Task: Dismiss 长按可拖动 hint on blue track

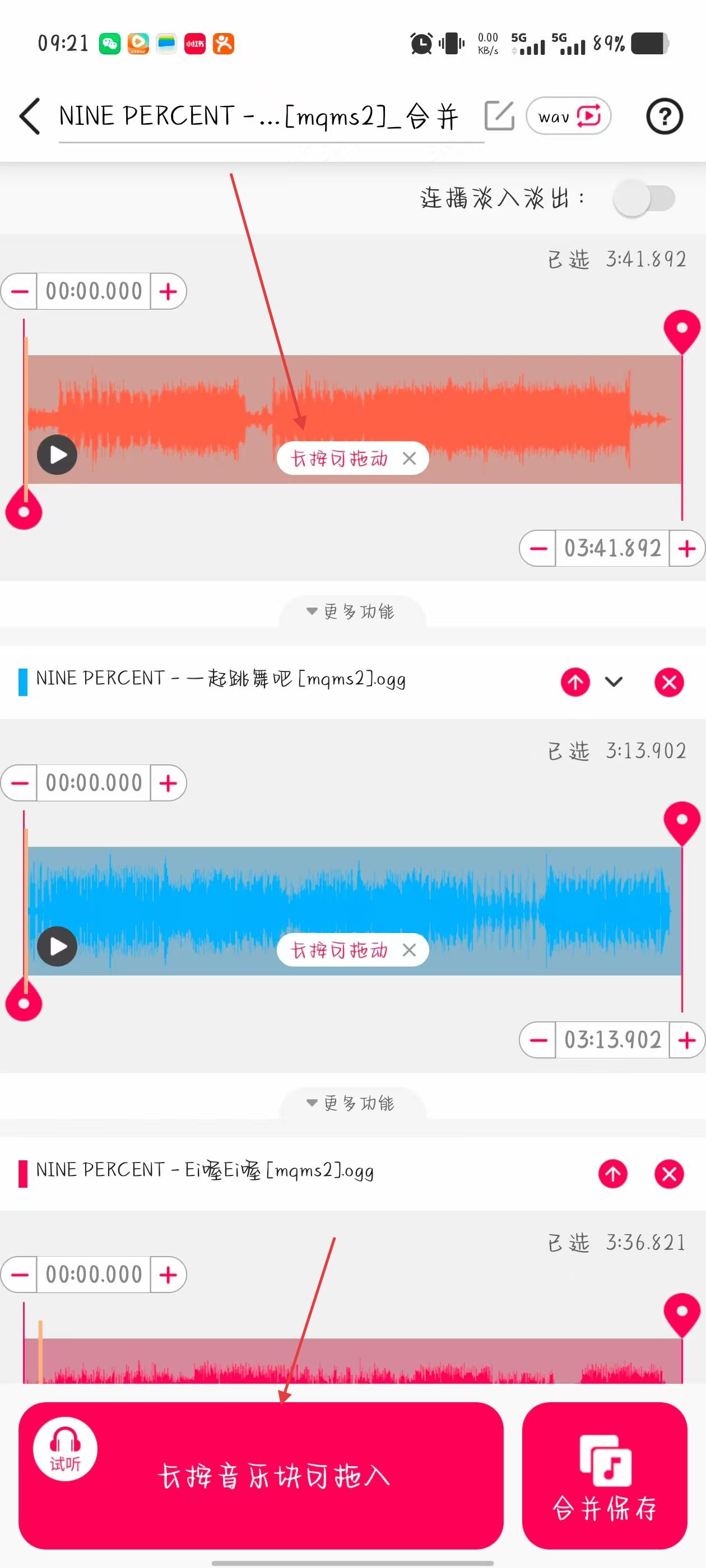Action: click(x=410, y=950)
